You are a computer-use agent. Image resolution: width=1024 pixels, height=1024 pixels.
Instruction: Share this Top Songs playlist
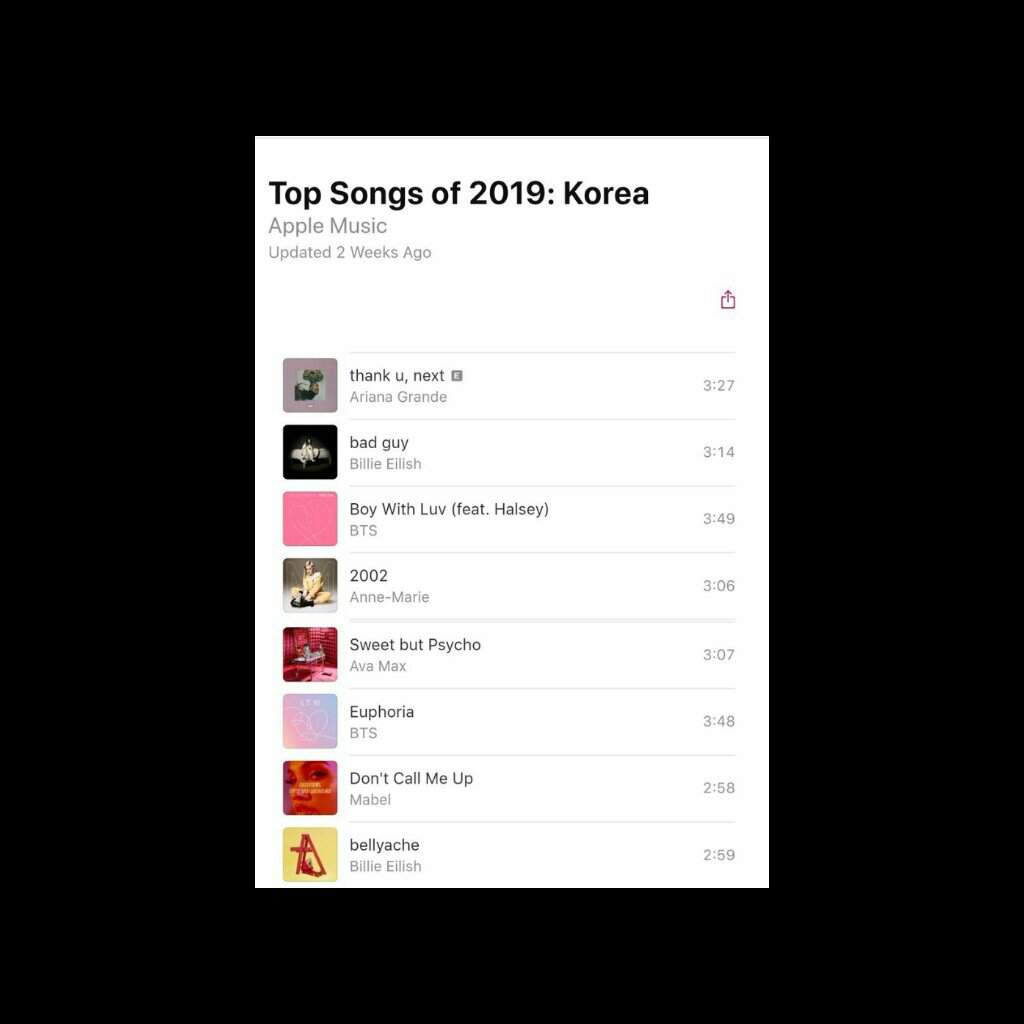click(x=728, y=300)
